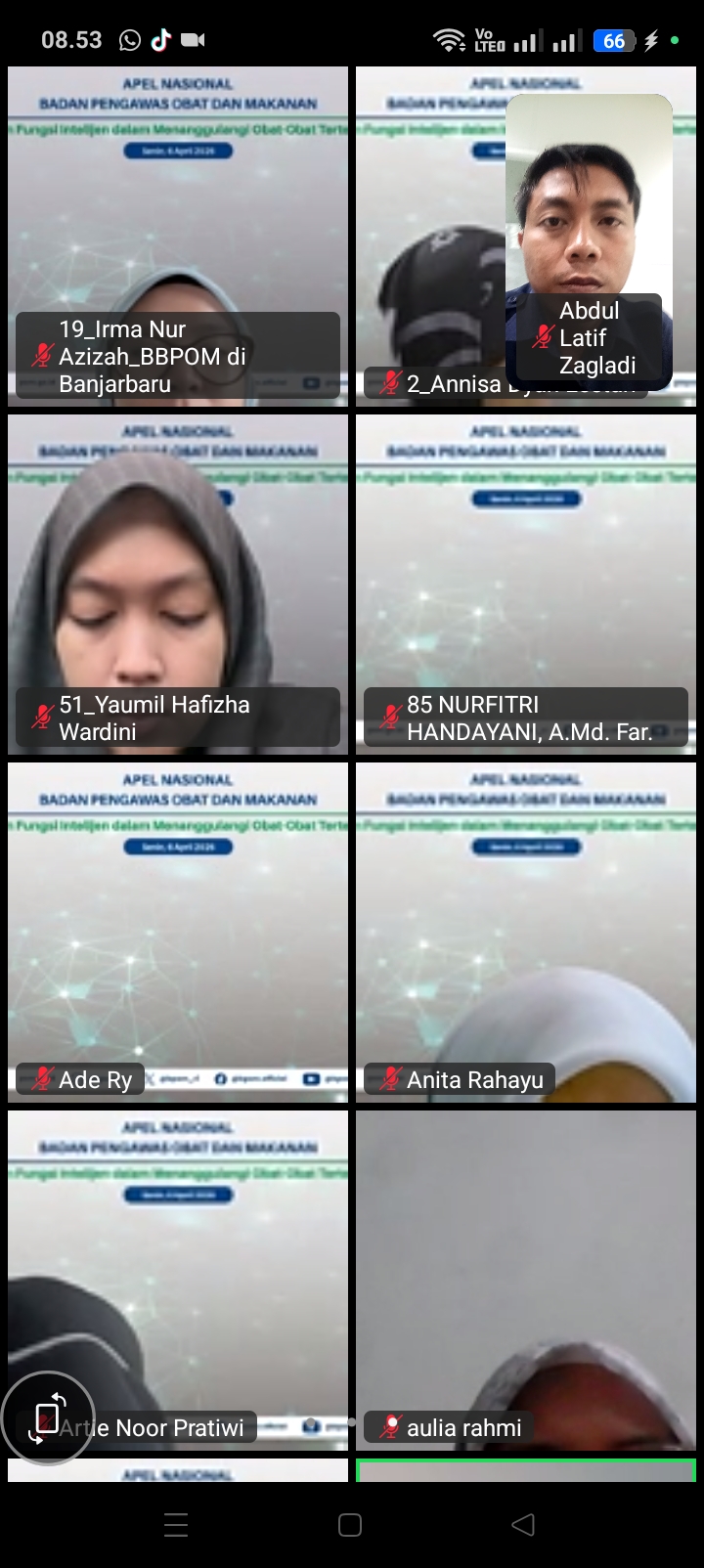The height and width of the screenshot is (1568, 704).
Task: Open recent apps from the navigation bar
Action: click(x=177, y=1524)
